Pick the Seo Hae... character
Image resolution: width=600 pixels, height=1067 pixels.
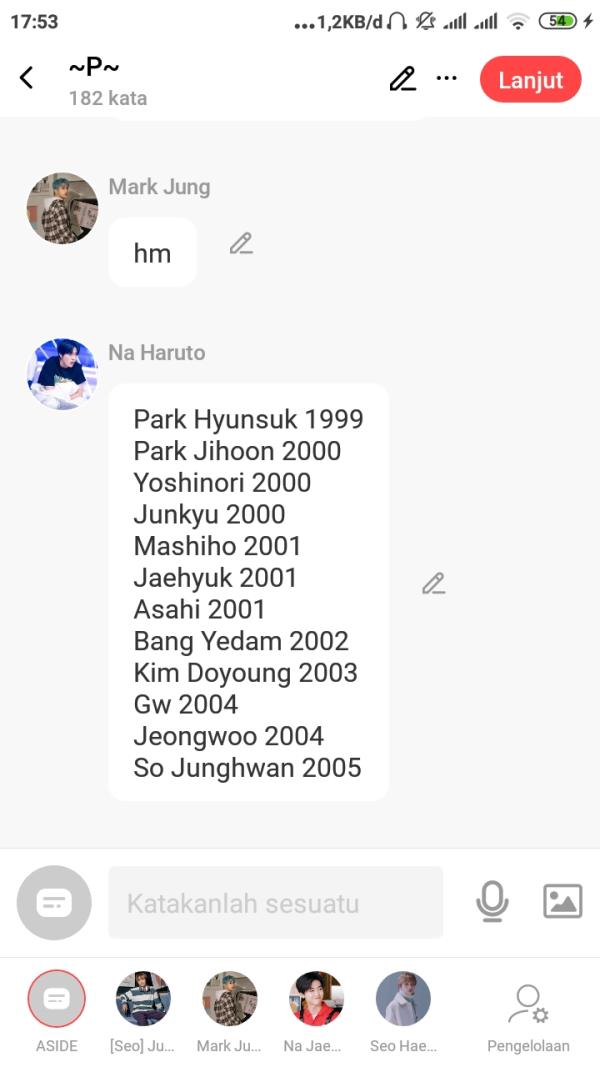point(403,999)
